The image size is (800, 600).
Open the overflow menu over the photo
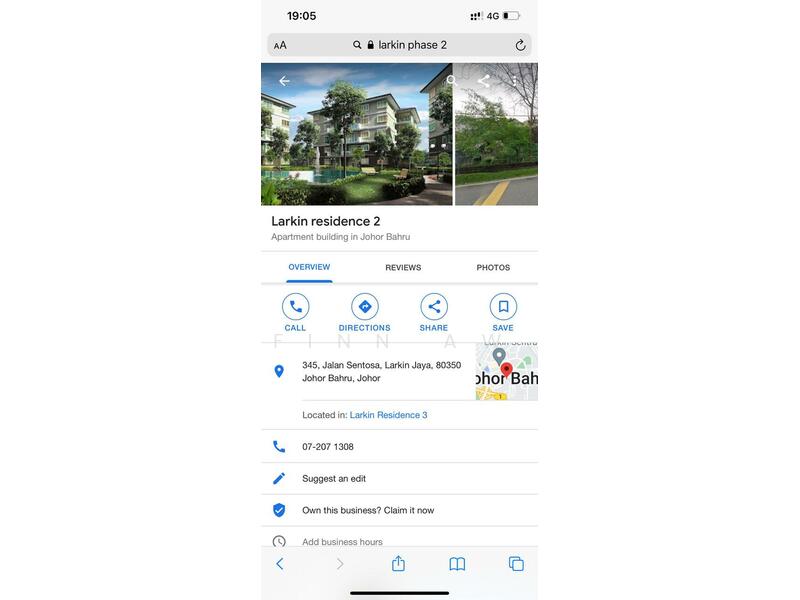click(x=514, y=80)
